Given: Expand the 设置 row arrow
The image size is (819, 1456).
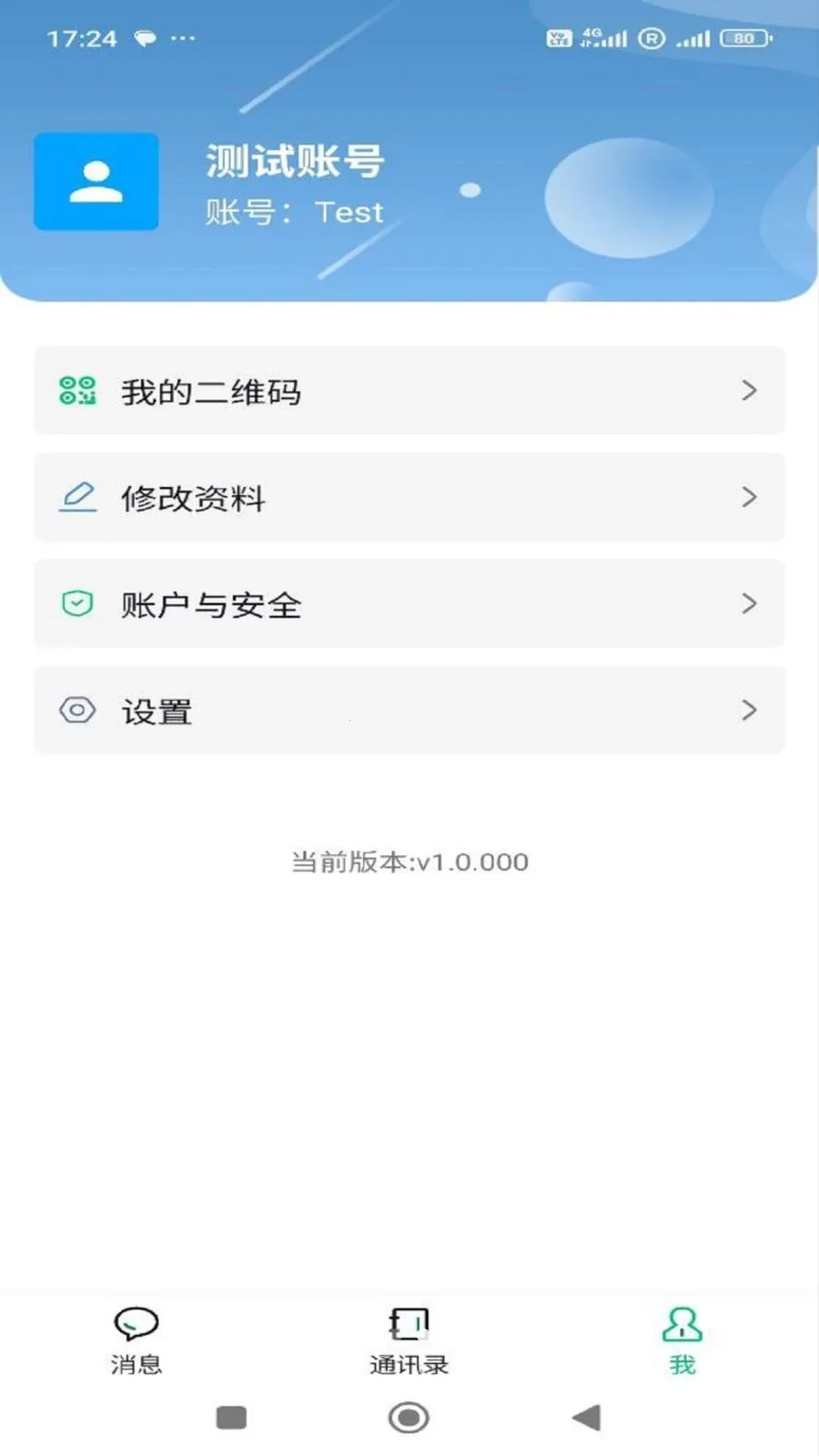Looking at the screenshot, I should [750, 711].
